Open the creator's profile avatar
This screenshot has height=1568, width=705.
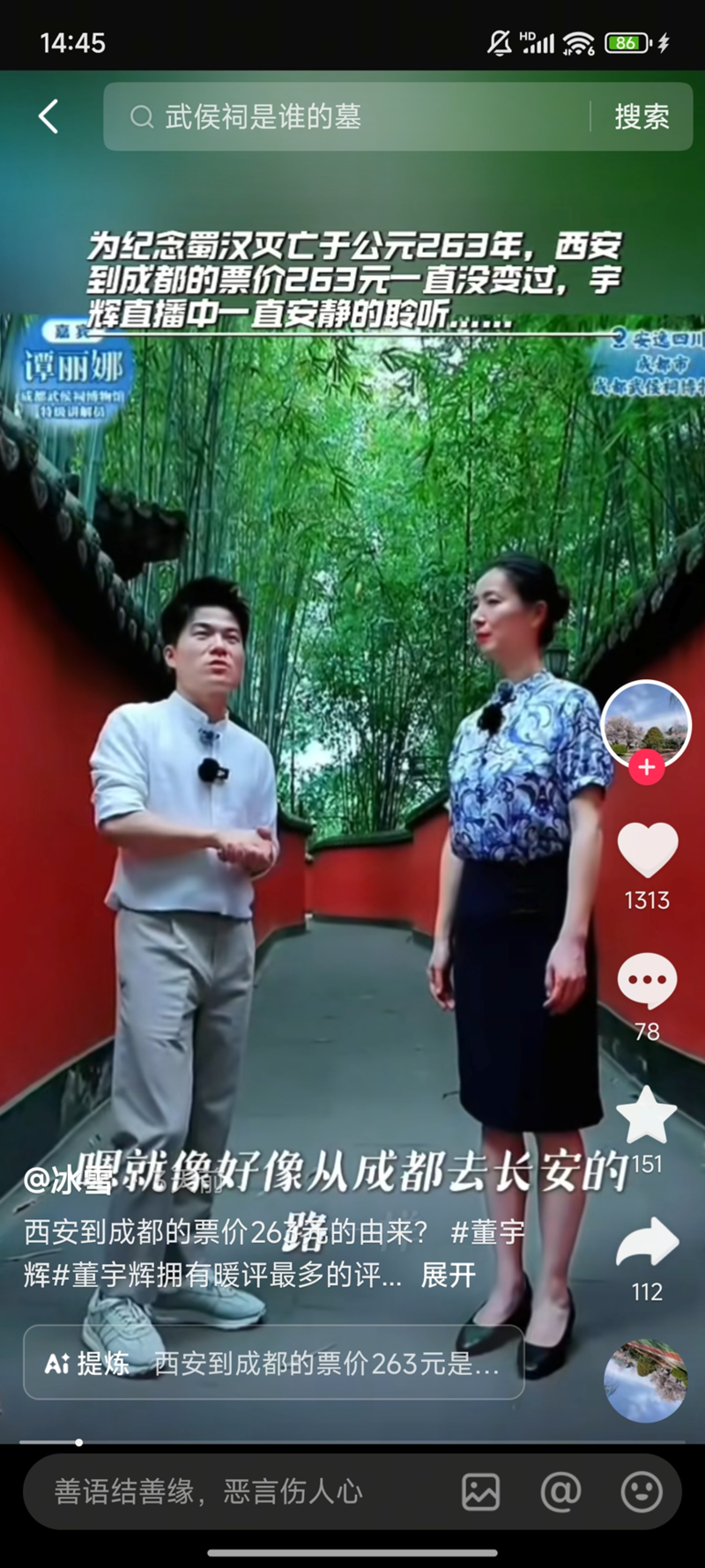(646, 722)
